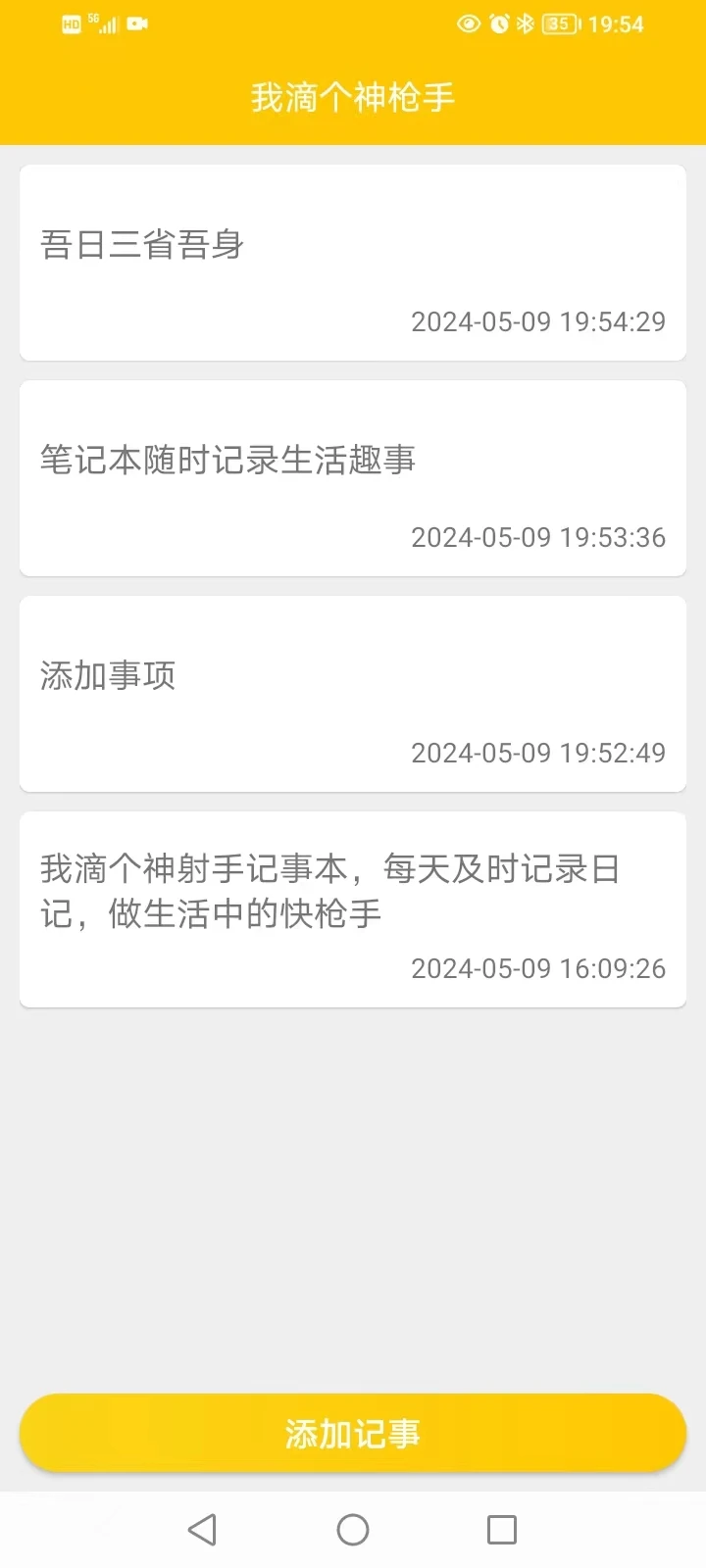Tap the app title 我滴个神枪手

[353, 96]
